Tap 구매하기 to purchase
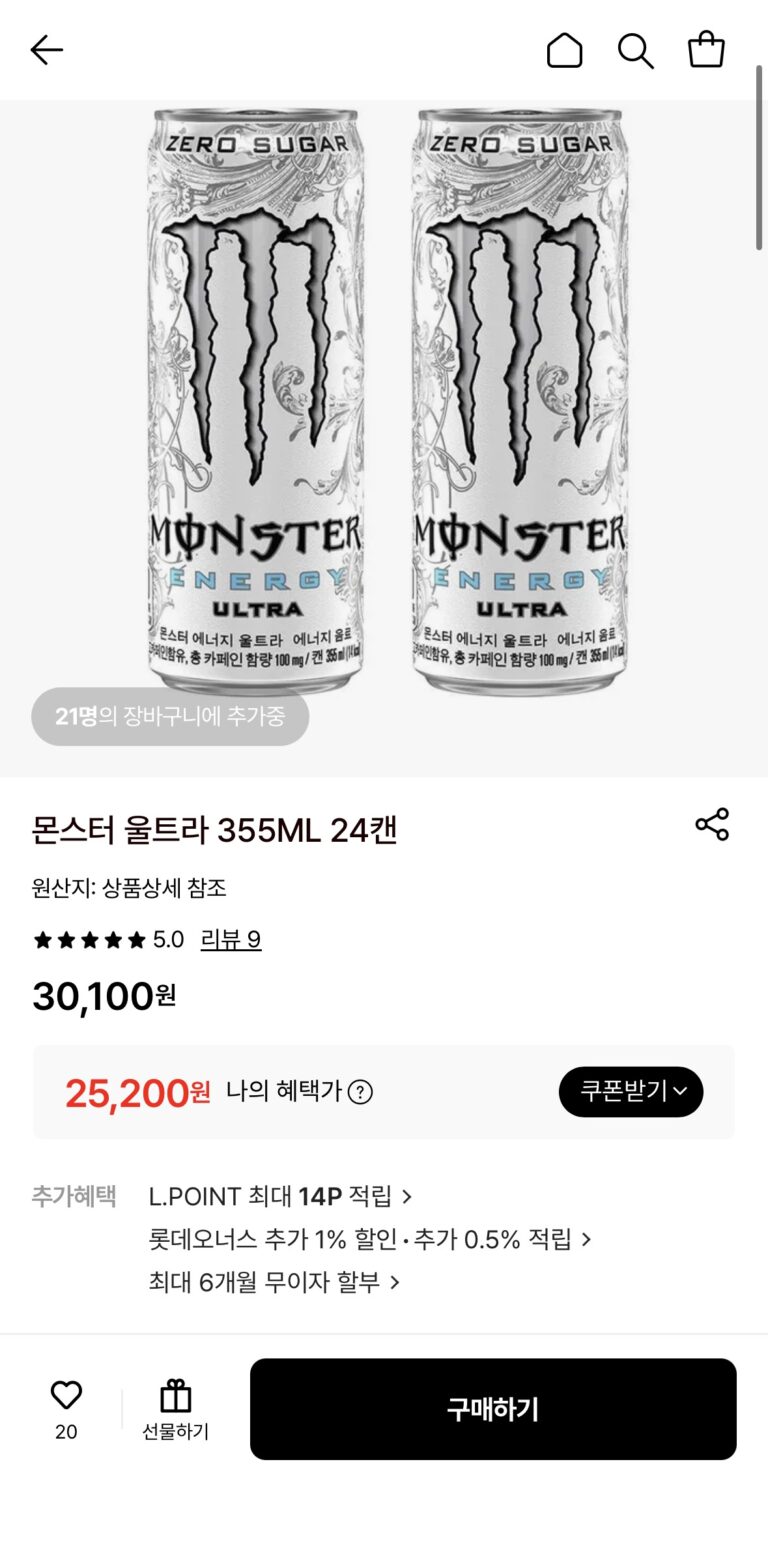This screenshot has height=1550, width=768. click(x=493, y=1409)
